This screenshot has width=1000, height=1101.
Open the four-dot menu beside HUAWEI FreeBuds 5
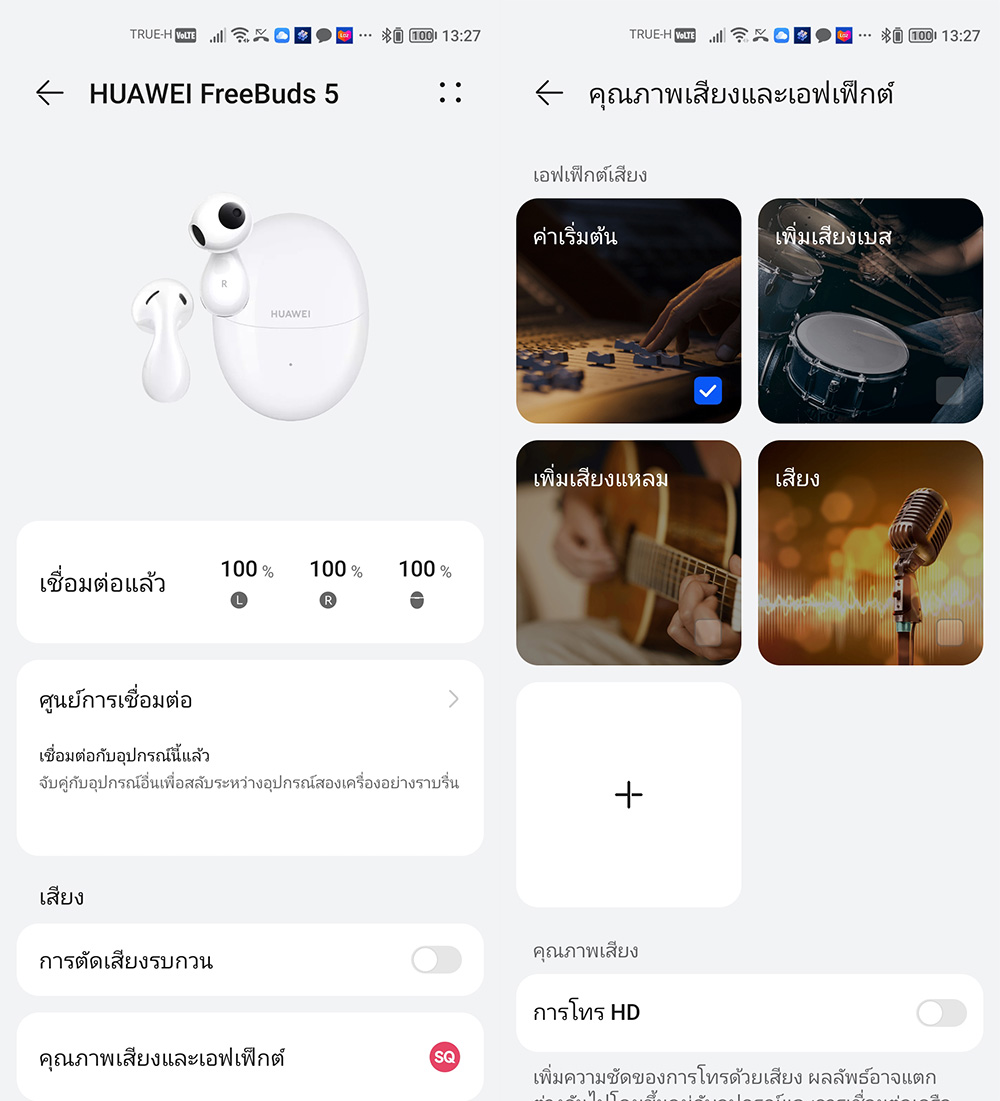pyautogui.click(x=450, y=93)
